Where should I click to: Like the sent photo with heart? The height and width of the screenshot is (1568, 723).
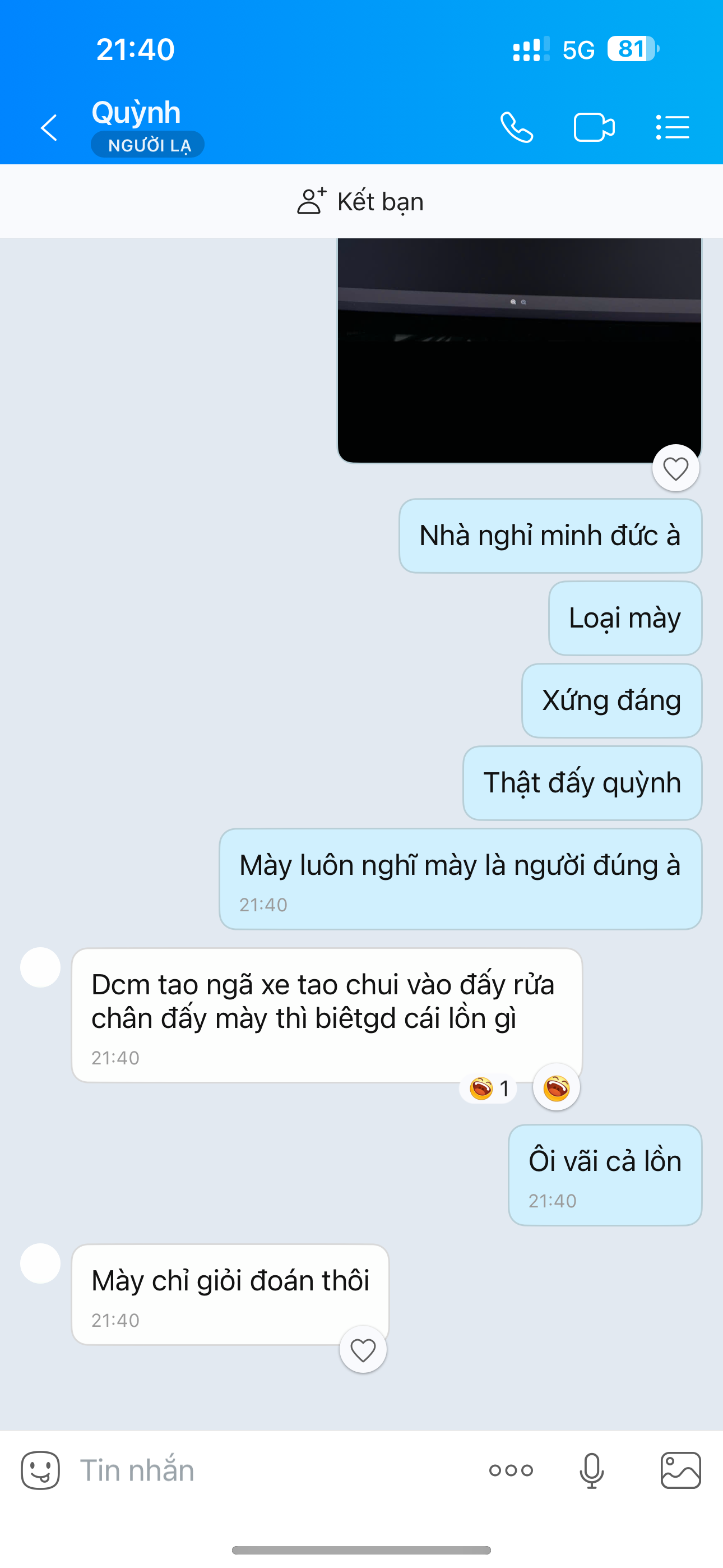click(x=675, y=468)
